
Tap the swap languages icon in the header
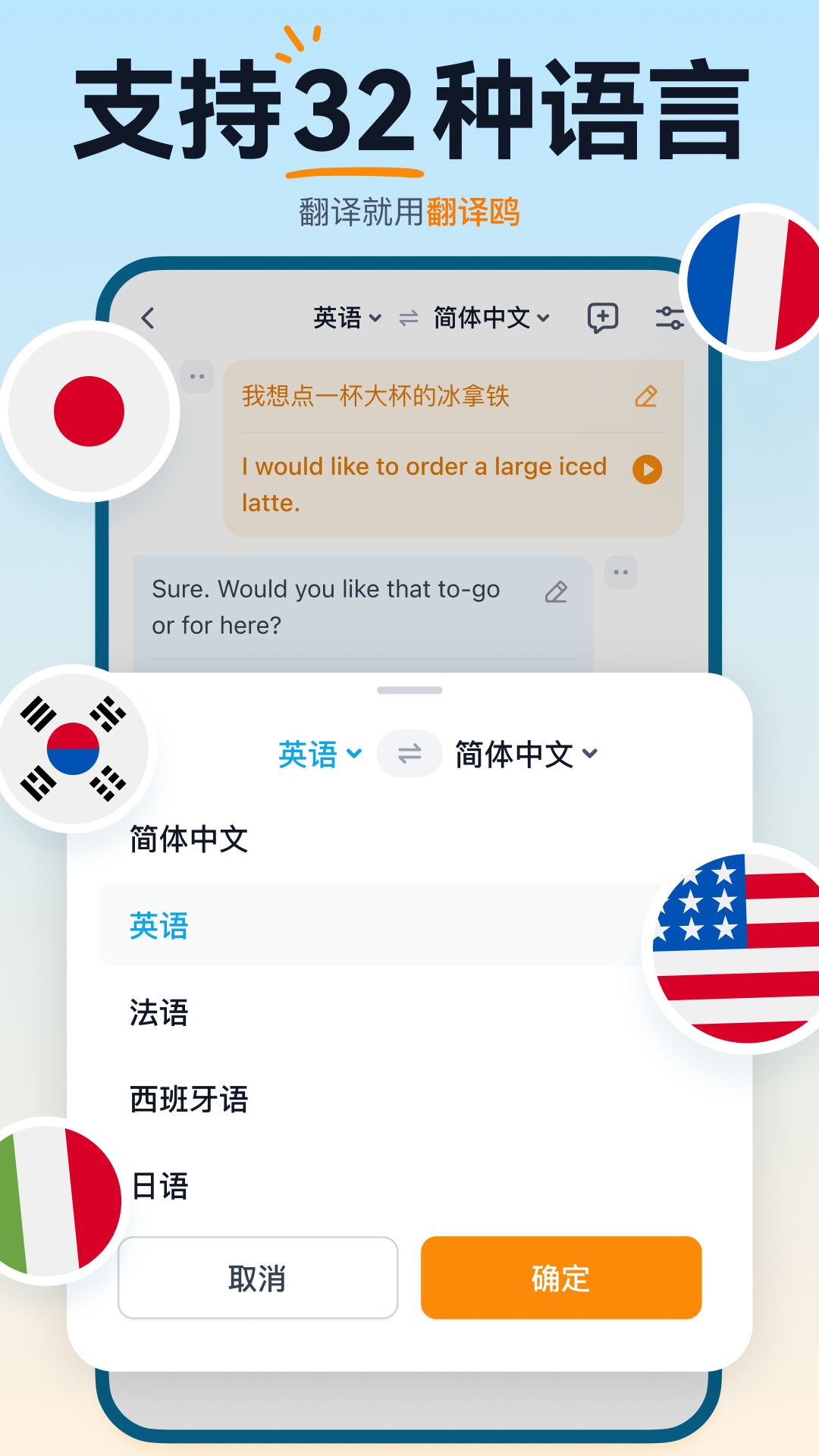coord(409,318)
